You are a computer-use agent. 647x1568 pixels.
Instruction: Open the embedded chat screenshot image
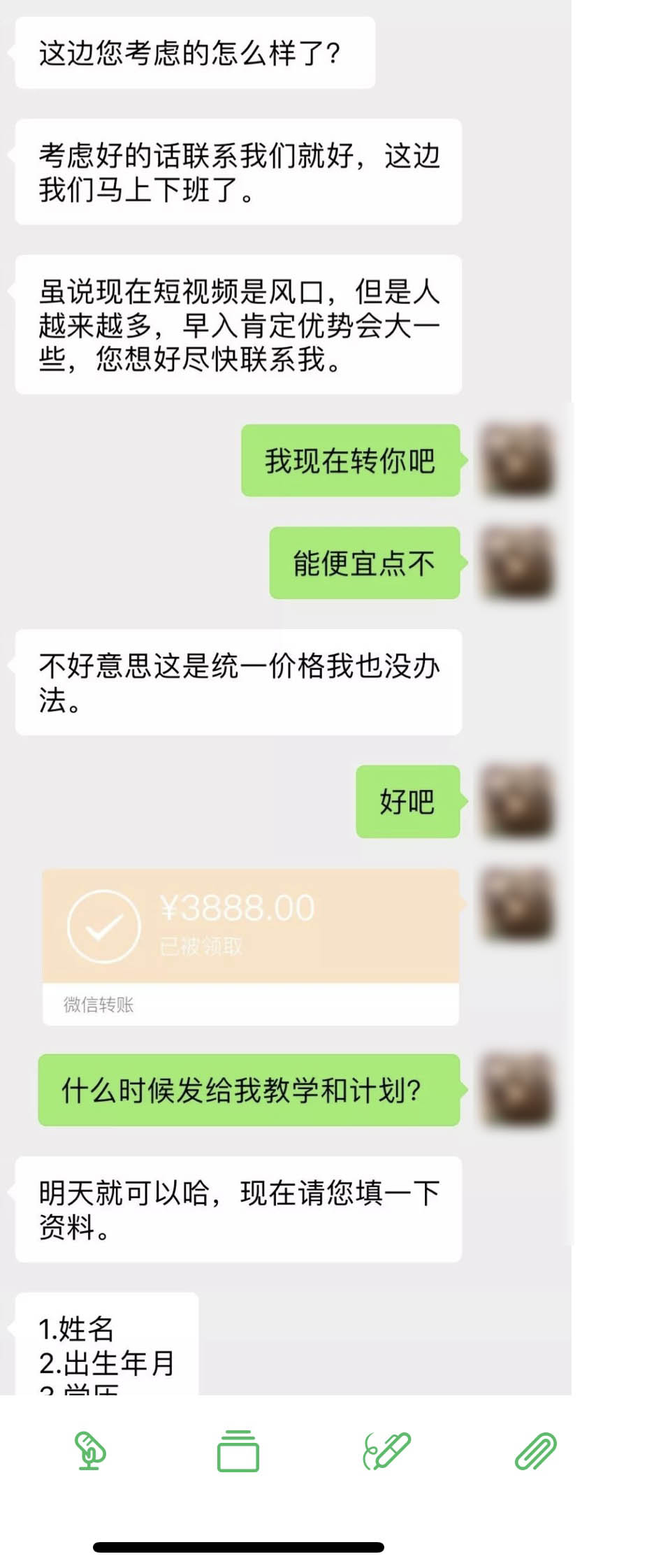click(286, 699)
